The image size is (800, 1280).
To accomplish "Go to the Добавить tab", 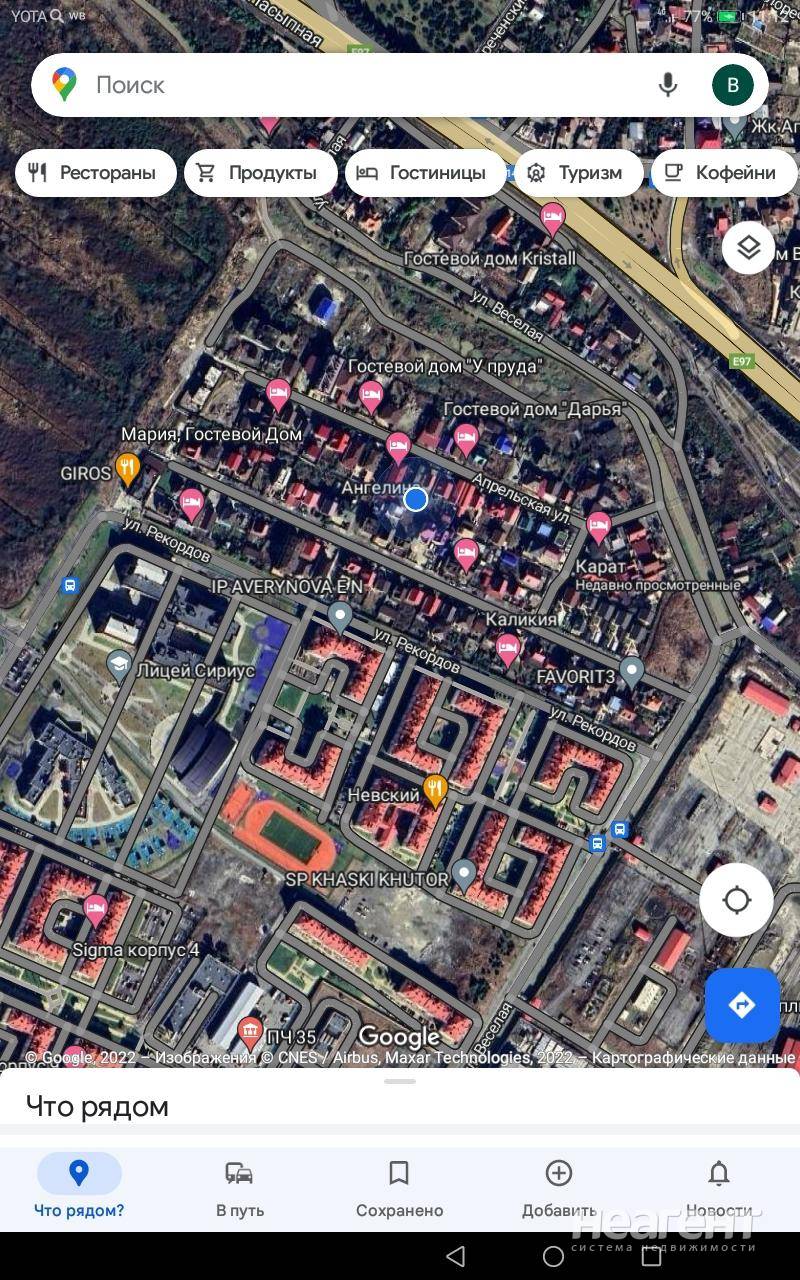I will (558, 1188).
